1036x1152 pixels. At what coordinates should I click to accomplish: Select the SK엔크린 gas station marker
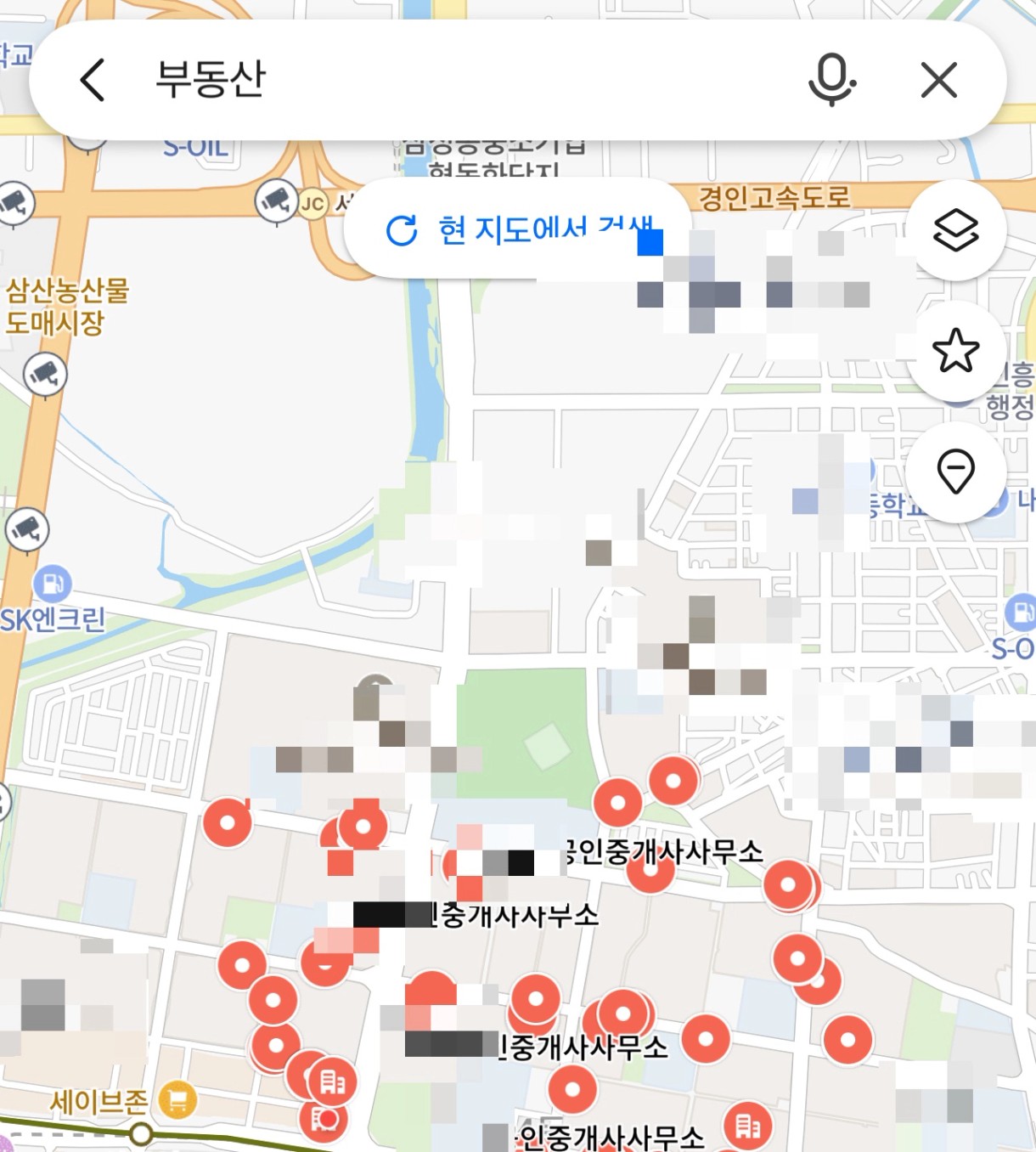click(52, 584)
